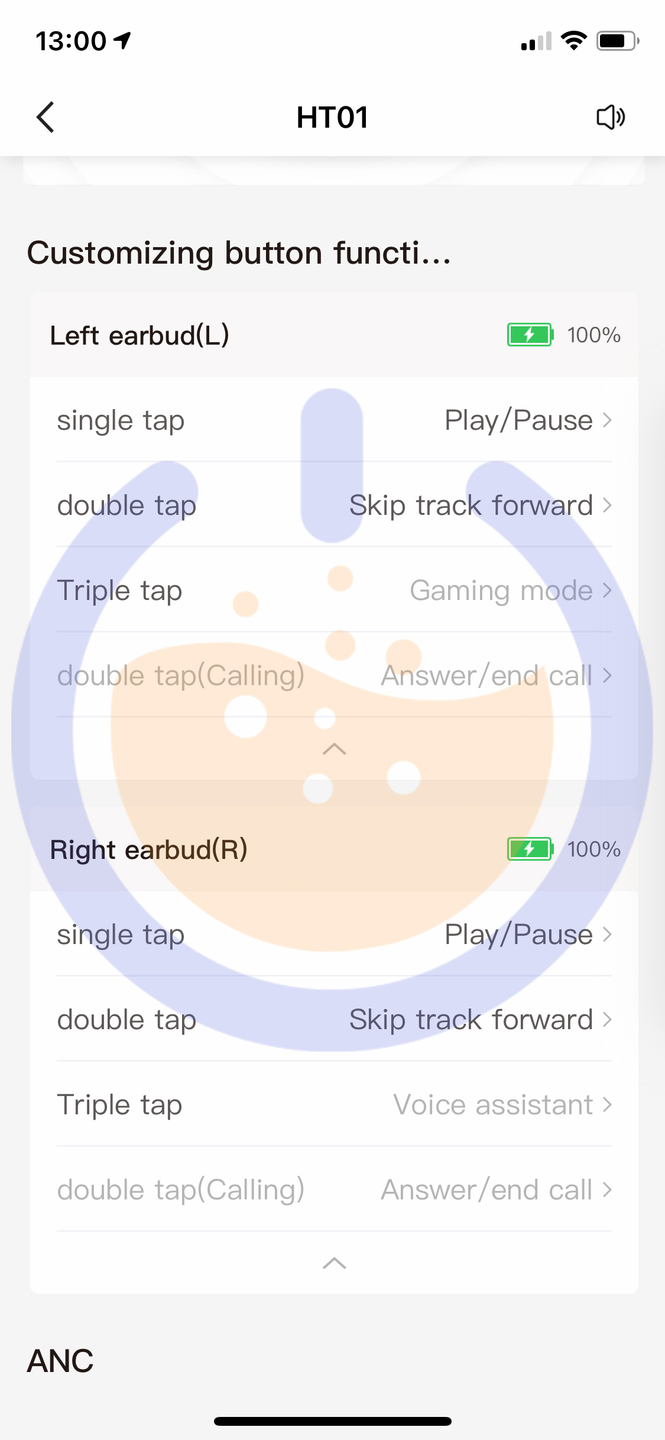
Task: Tap the speaker icon in the header
Action: 610,117
